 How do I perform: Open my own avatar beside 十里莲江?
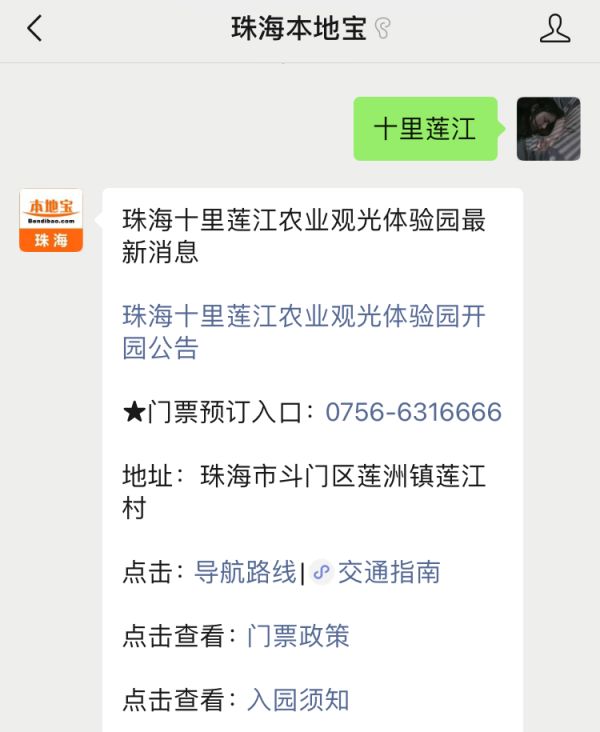[548, 129]
